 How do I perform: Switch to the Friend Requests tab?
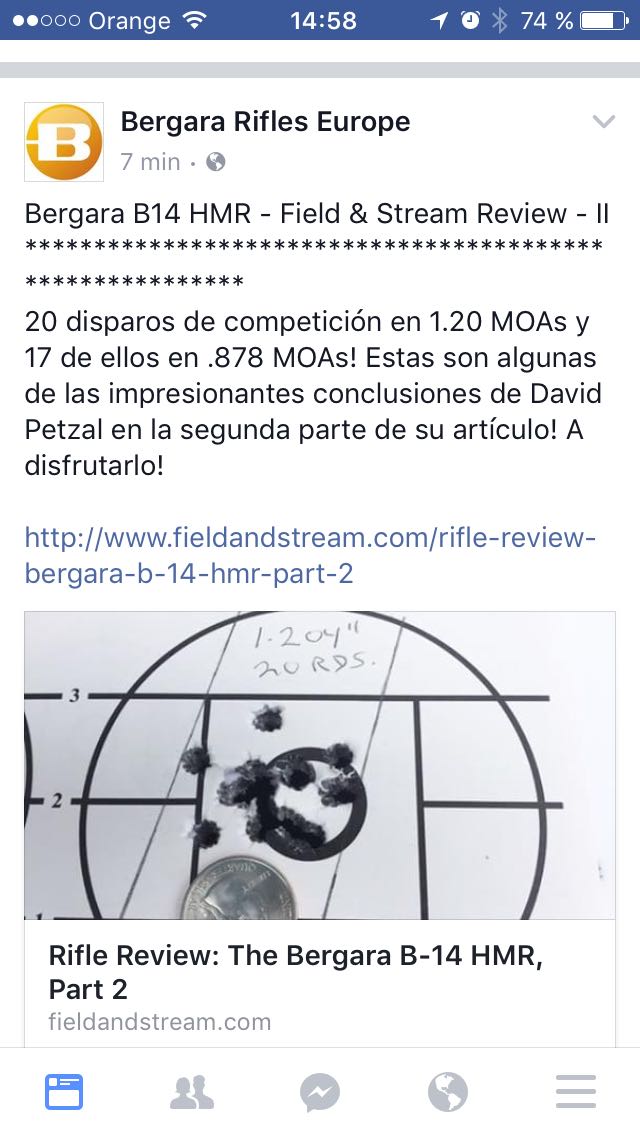(x=192, y=1092)
